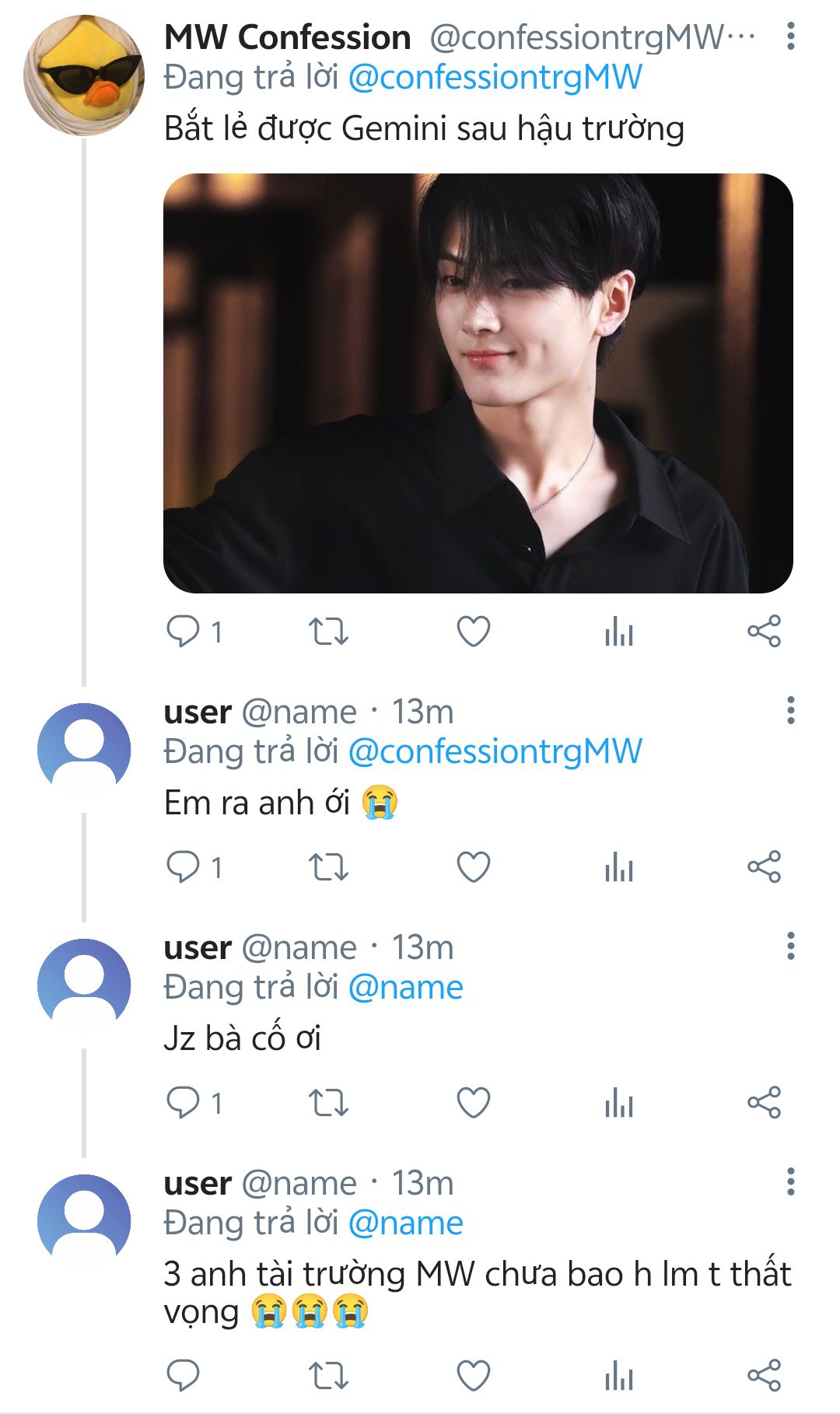View analytics of the "3 anh tài trường MW" tweet

pyautogui.click(x=619, y=1375)
